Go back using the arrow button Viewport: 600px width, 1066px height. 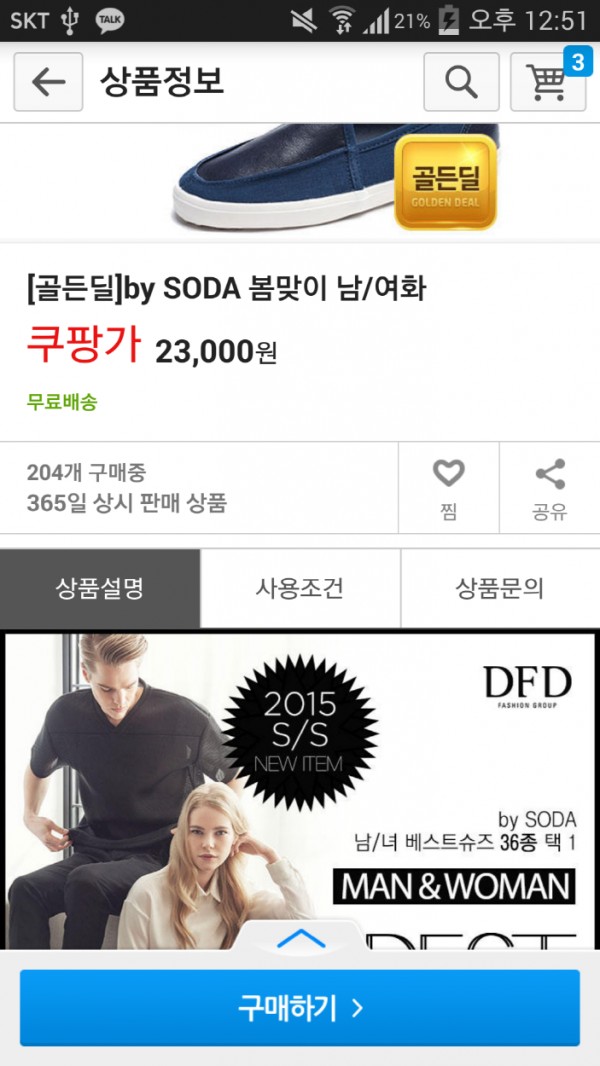(x=48, y=82)
